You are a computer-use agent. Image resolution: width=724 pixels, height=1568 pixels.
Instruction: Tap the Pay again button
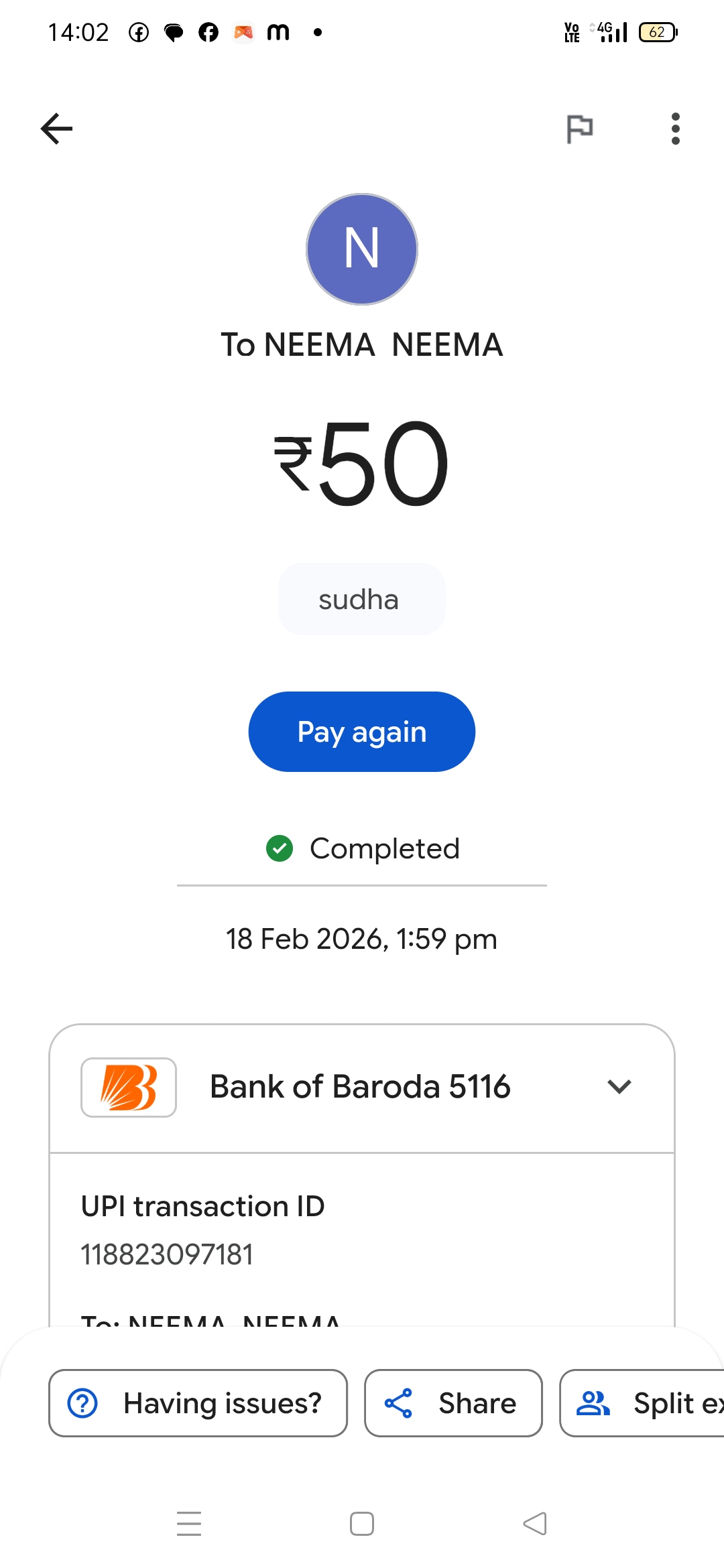click(x=361, y=732)
